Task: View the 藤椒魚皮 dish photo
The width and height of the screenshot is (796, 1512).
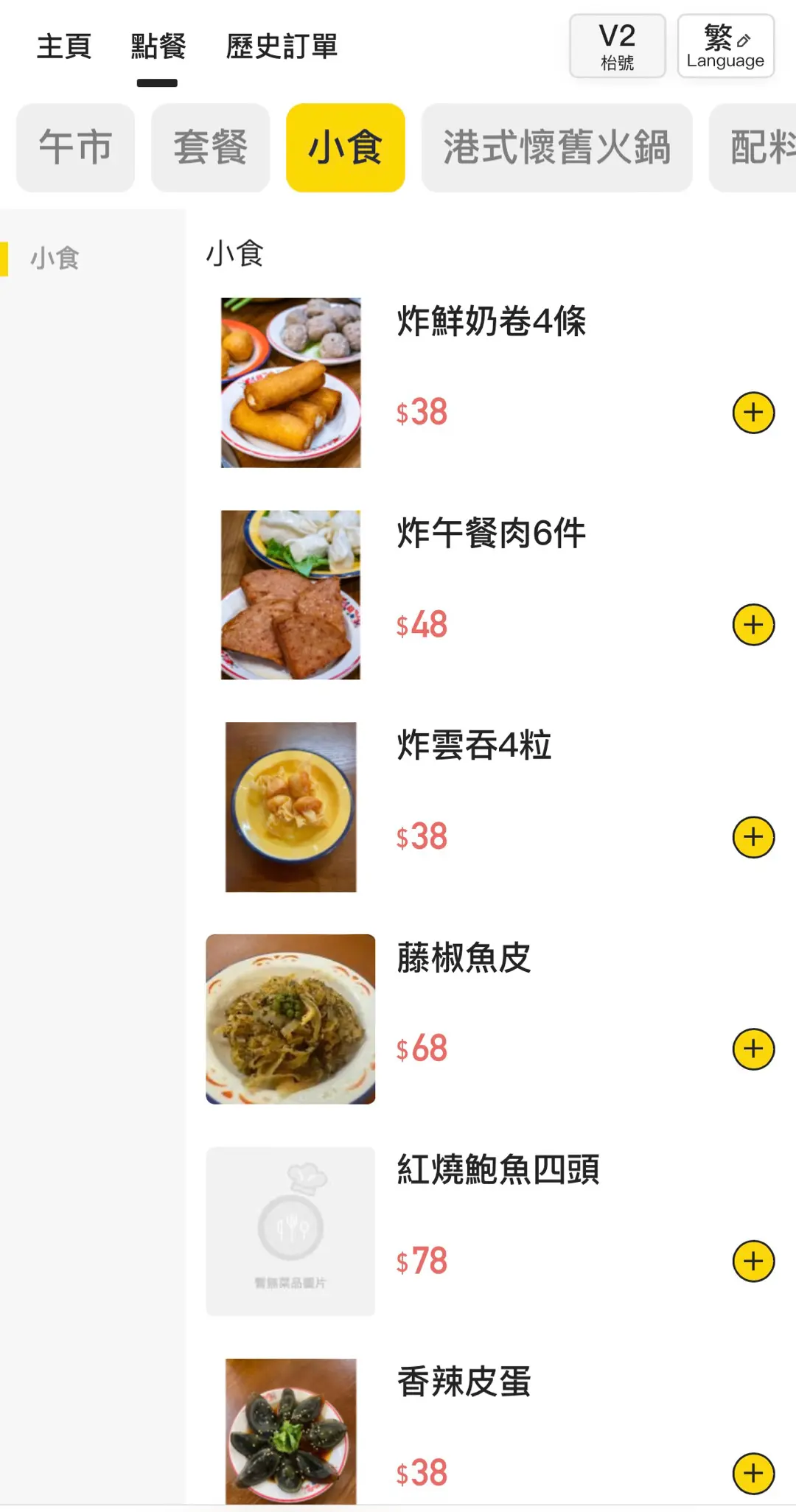Action: point(290,1019)
